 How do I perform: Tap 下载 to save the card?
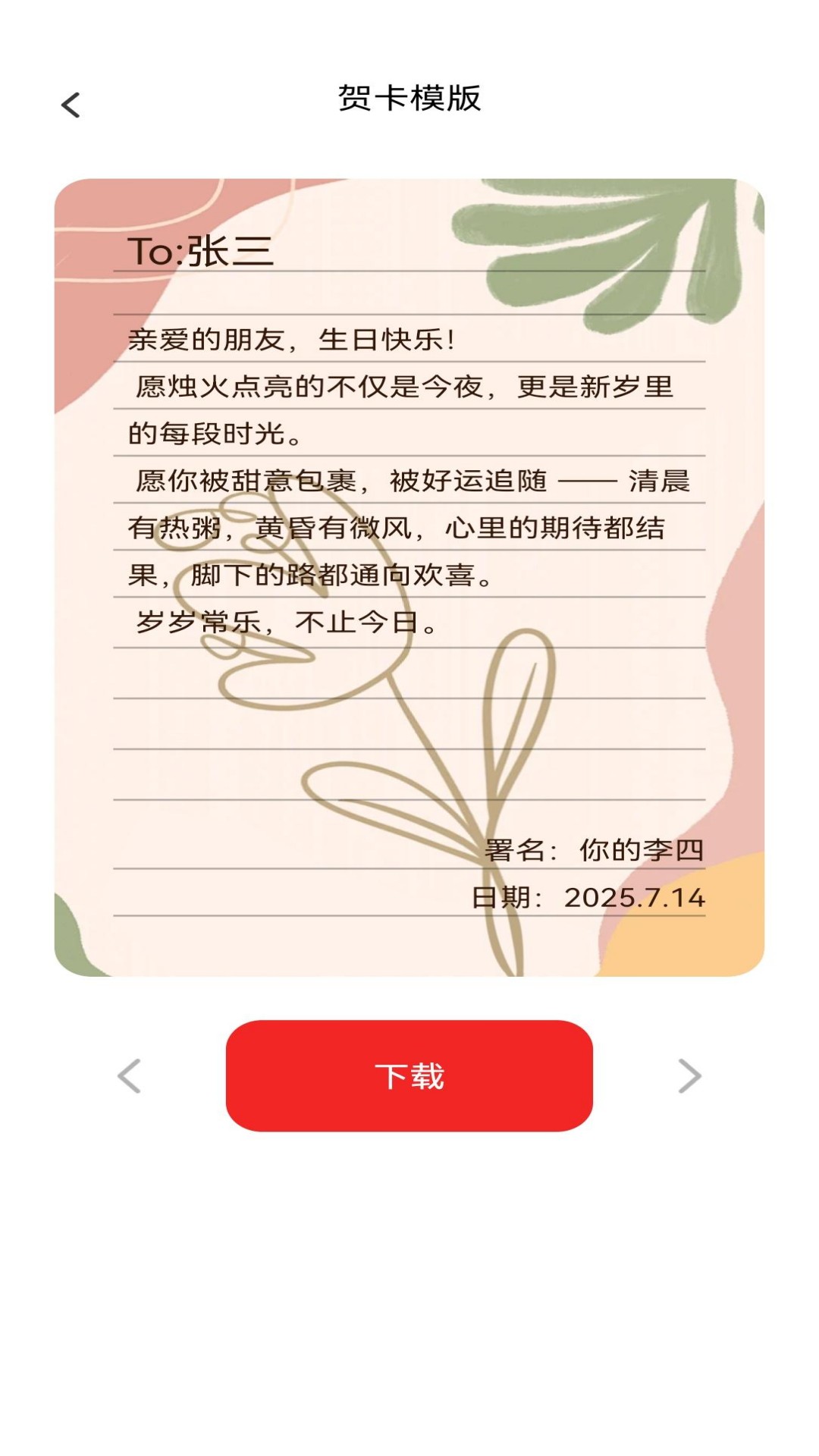(x=409, y=1075)
